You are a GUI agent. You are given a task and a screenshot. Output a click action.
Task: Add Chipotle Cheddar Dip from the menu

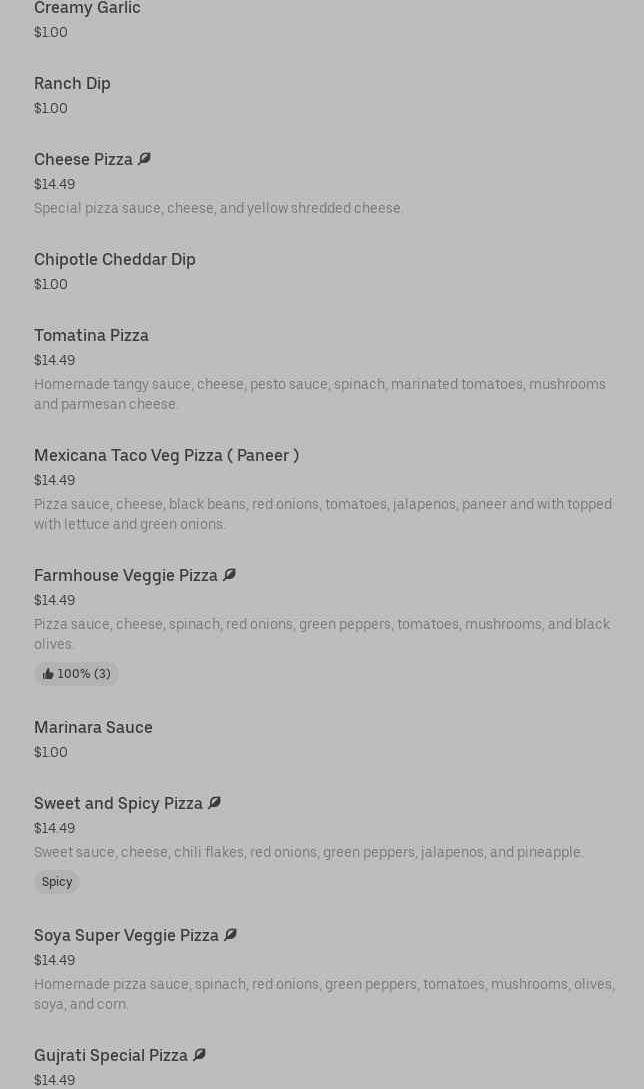115,260
